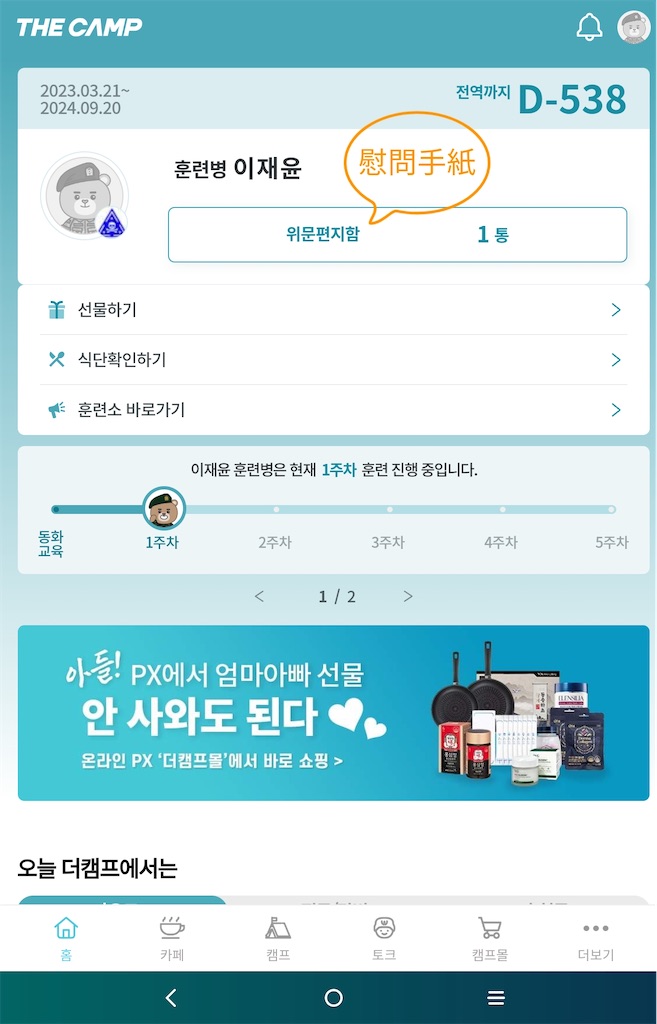657x1024 pixels.
Task: Open the profile avatar in the header
Action: point(634,28)
